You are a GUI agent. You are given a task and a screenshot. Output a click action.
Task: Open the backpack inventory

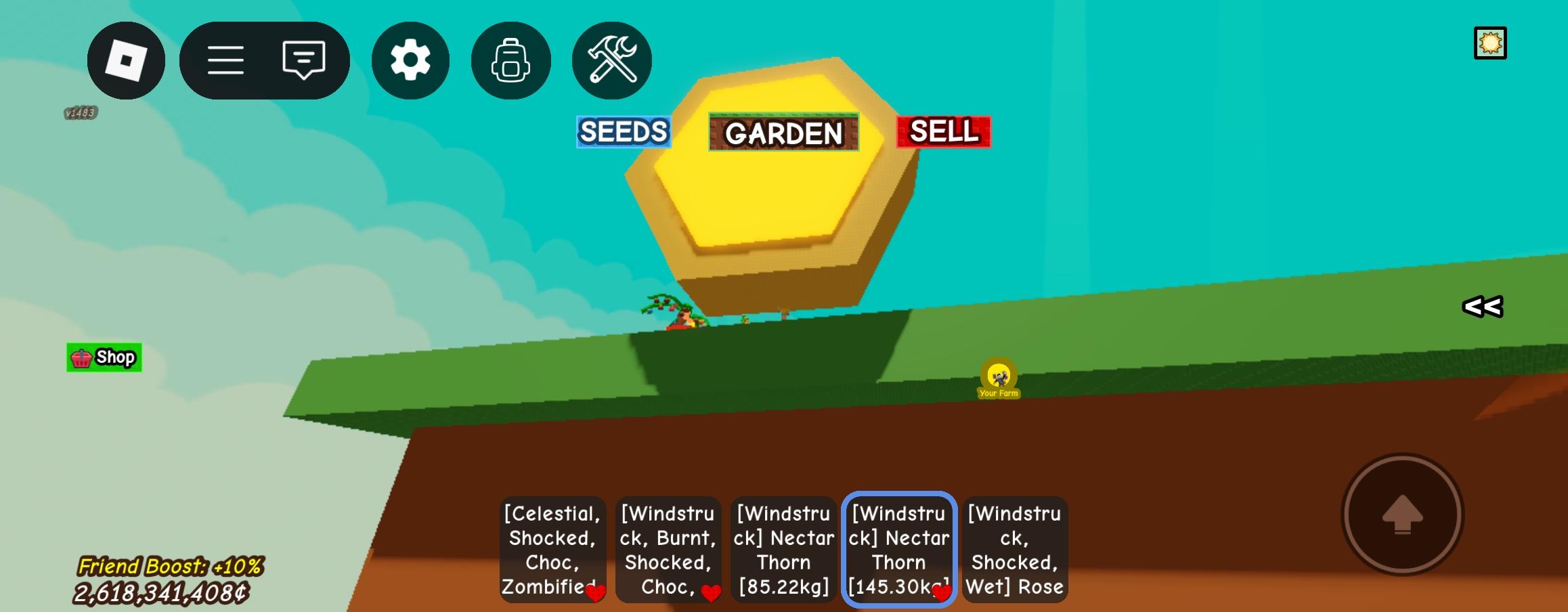(510, 61)
